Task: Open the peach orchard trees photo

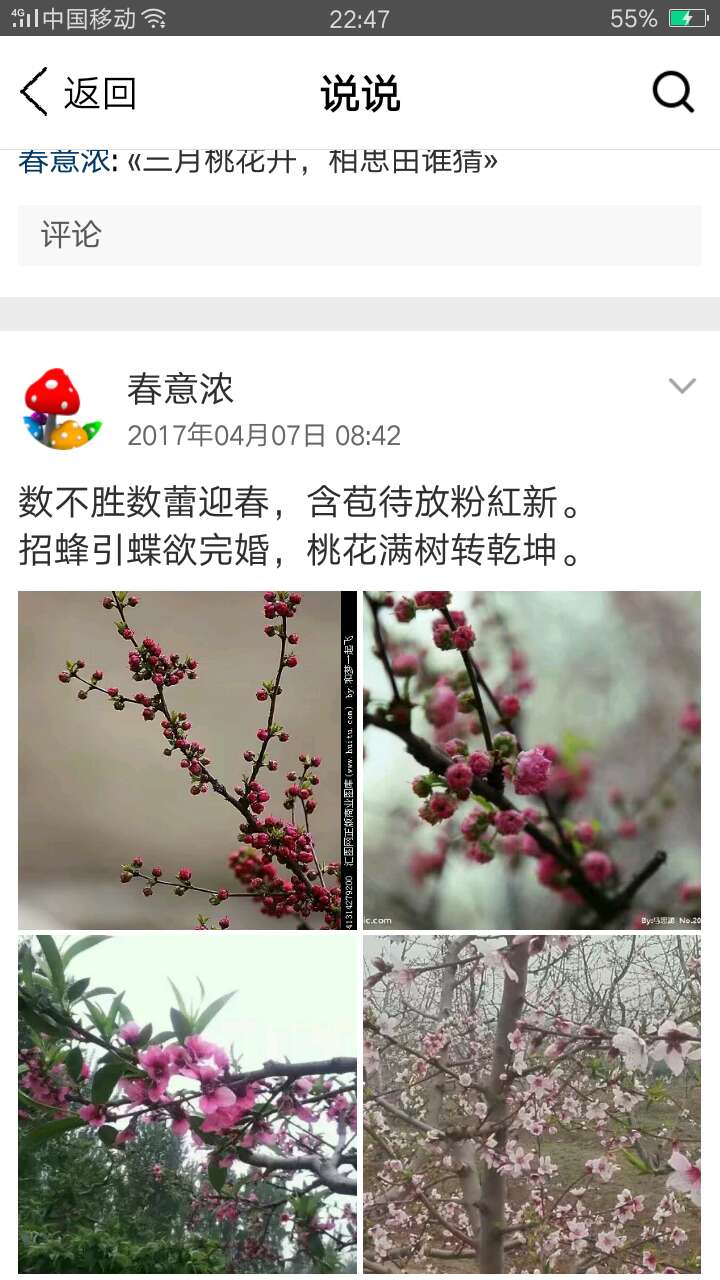Action: tap(532, 1104)
